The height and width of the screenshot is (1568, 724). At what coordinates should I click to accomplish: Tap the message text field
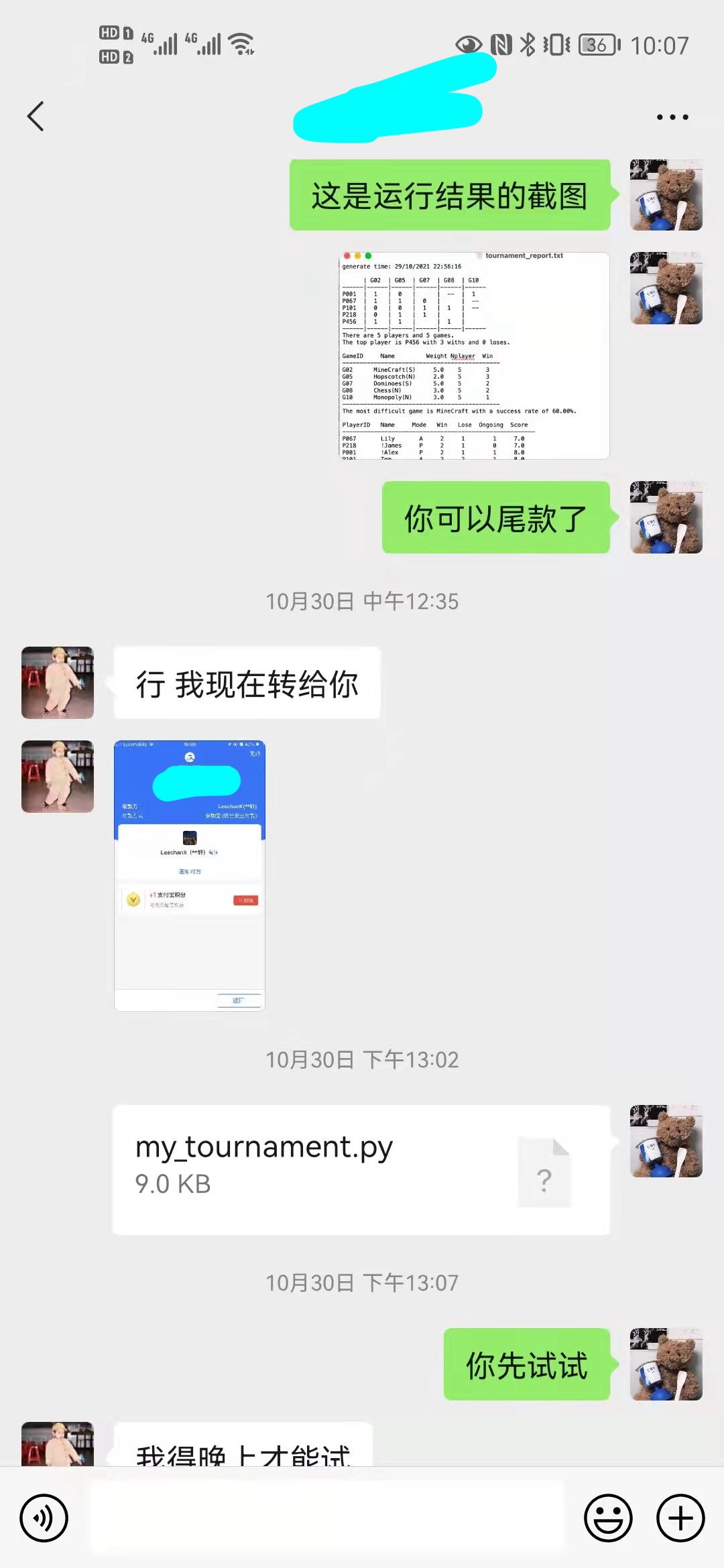(326, 1518)
